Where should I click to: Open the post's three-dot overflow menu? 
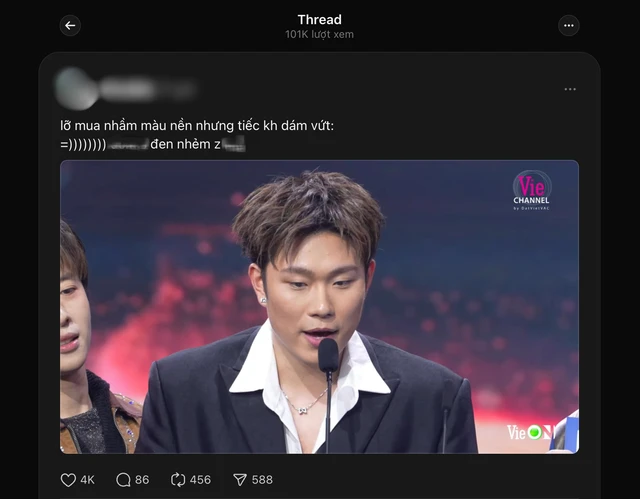(570, 89)
